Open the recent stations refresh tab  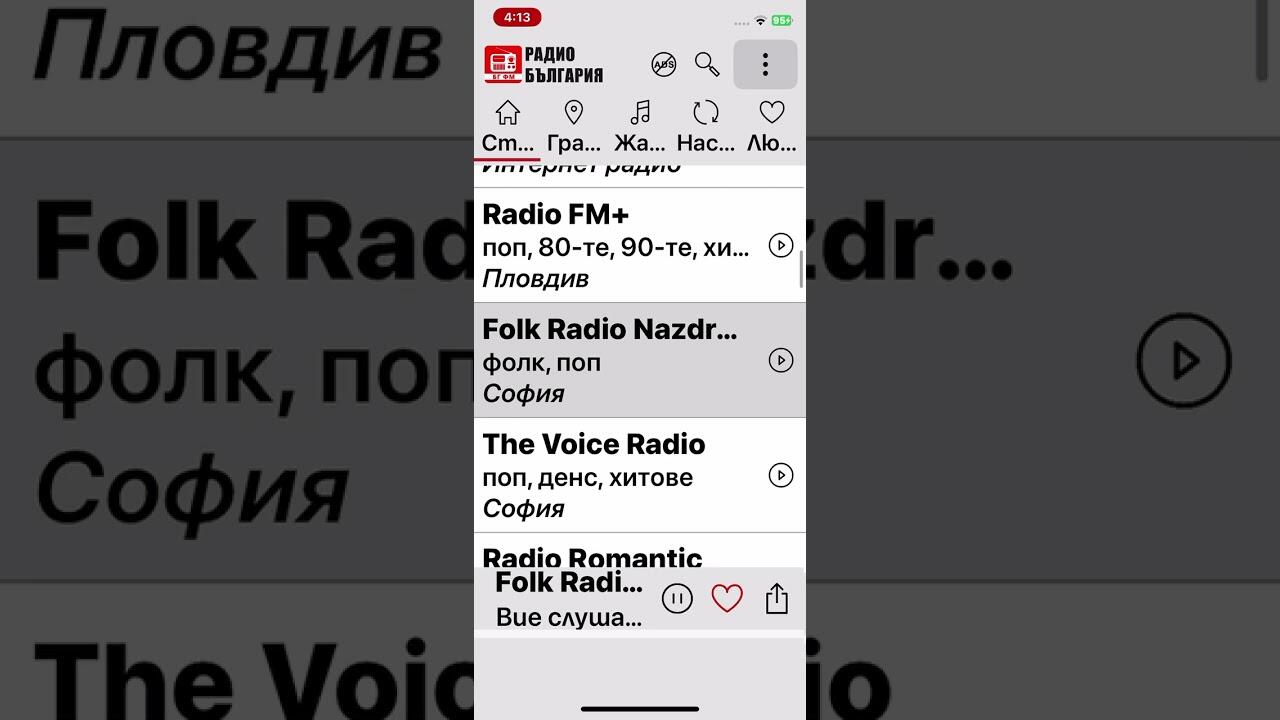706,125
